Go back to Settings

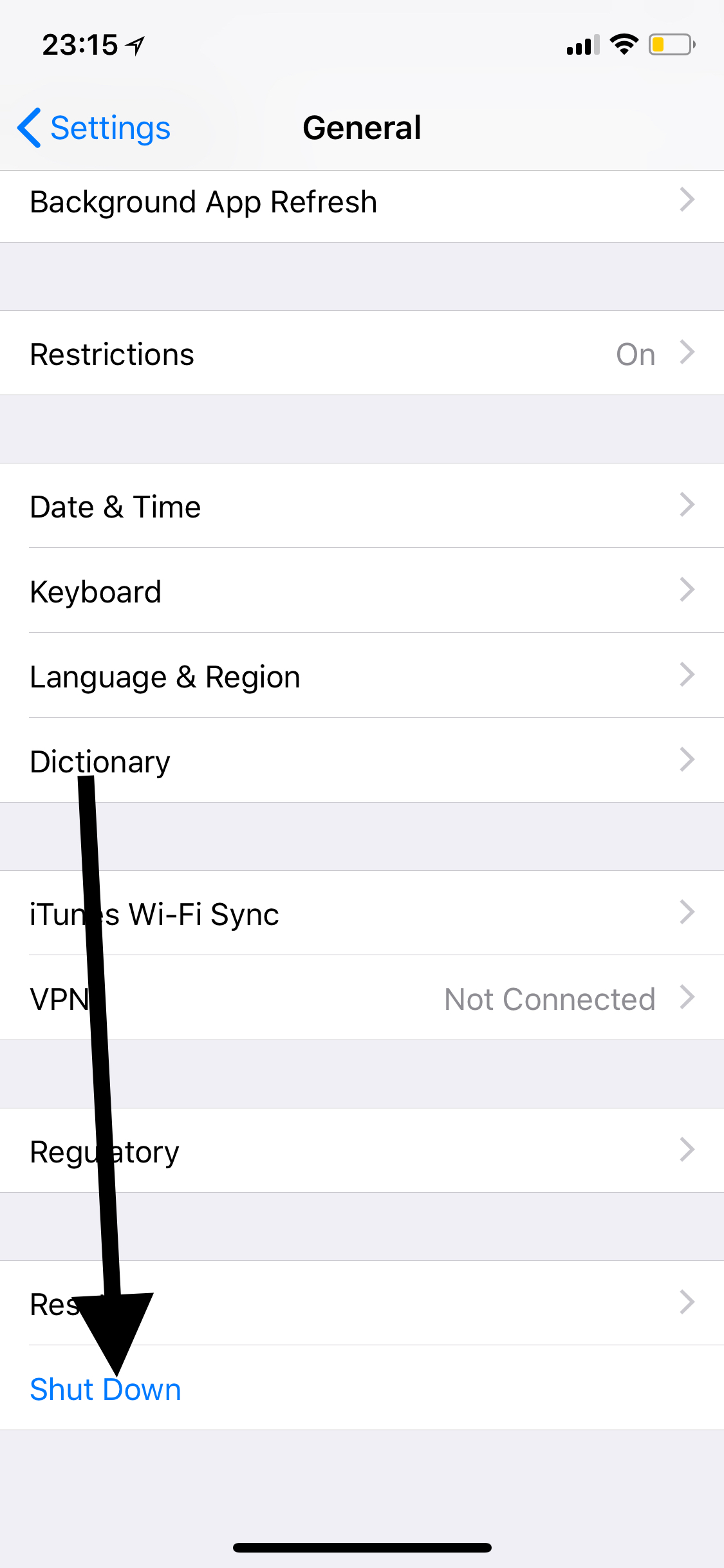tap(94, 127)
